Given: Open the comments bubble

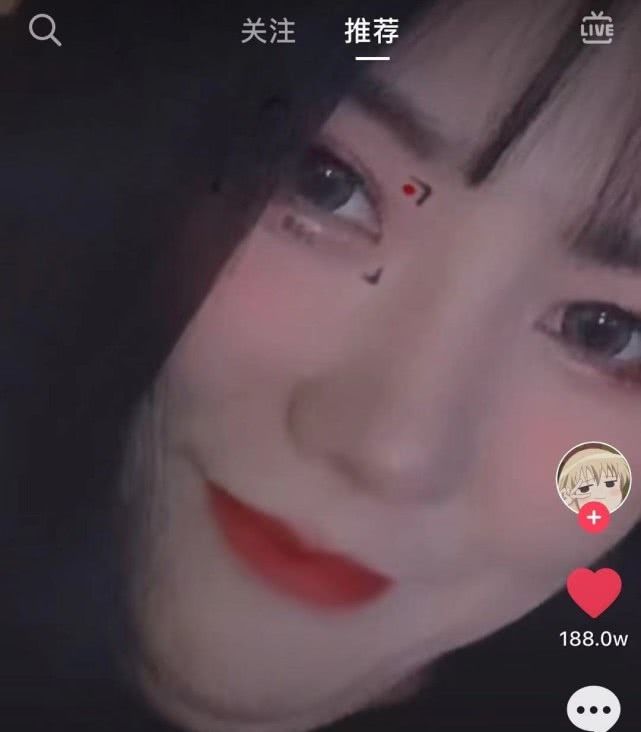Looking at the screenshot, I should [x=594, y=709].
